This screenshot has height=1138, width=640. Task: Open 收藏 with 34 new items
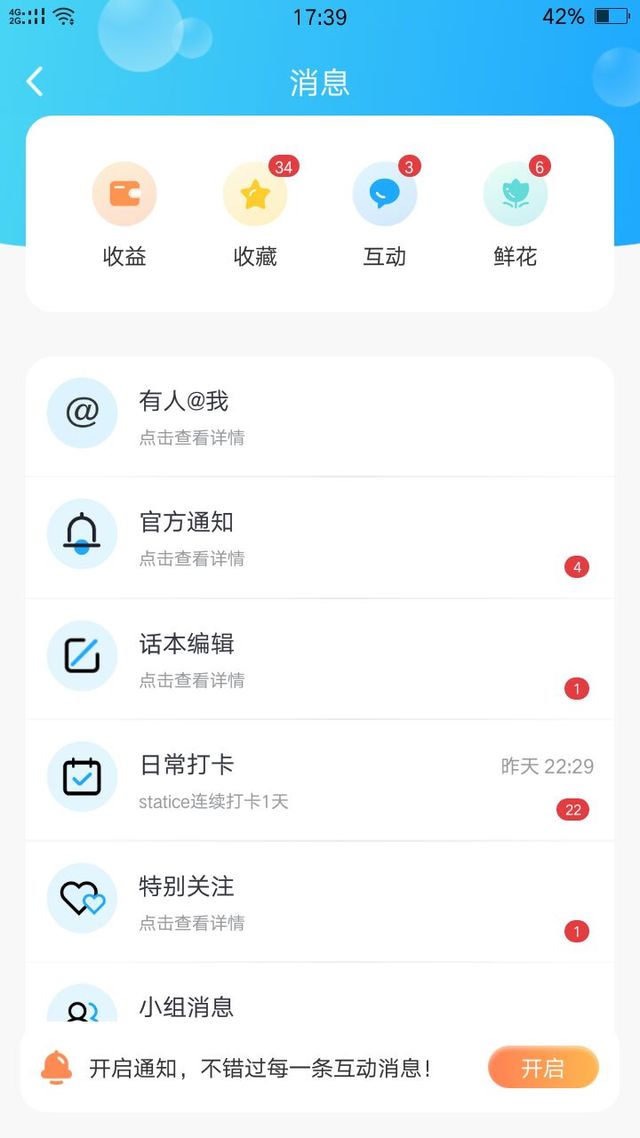pos(255,215)
